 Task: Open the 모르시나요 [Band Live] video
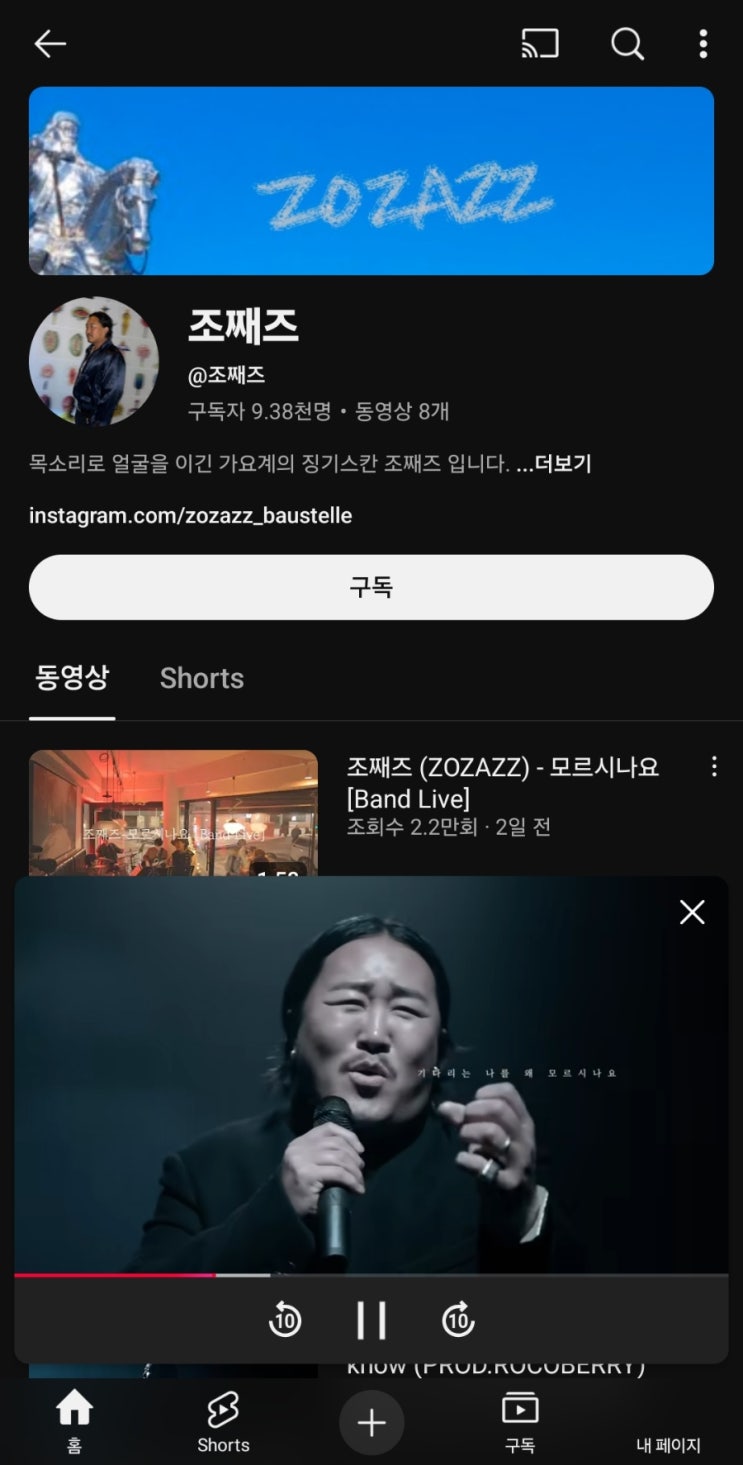(x=502, y=782)
